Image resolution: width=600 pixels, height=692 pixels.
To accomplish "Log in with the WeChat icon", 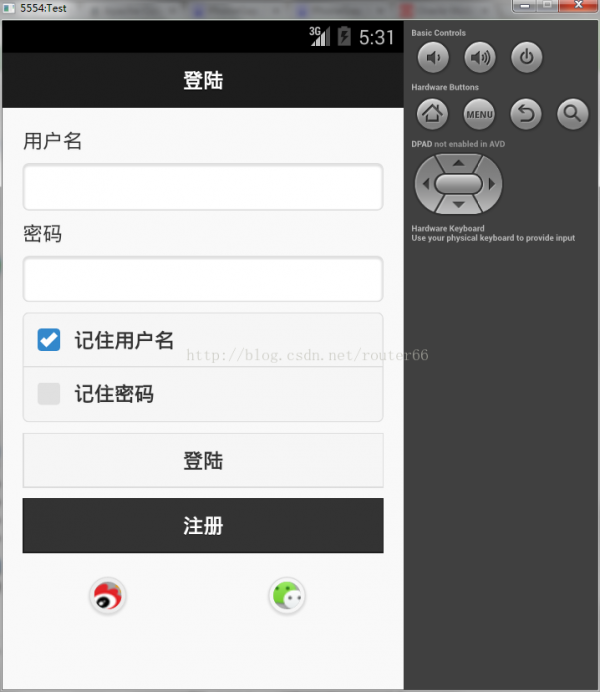I will coord(288,597).
